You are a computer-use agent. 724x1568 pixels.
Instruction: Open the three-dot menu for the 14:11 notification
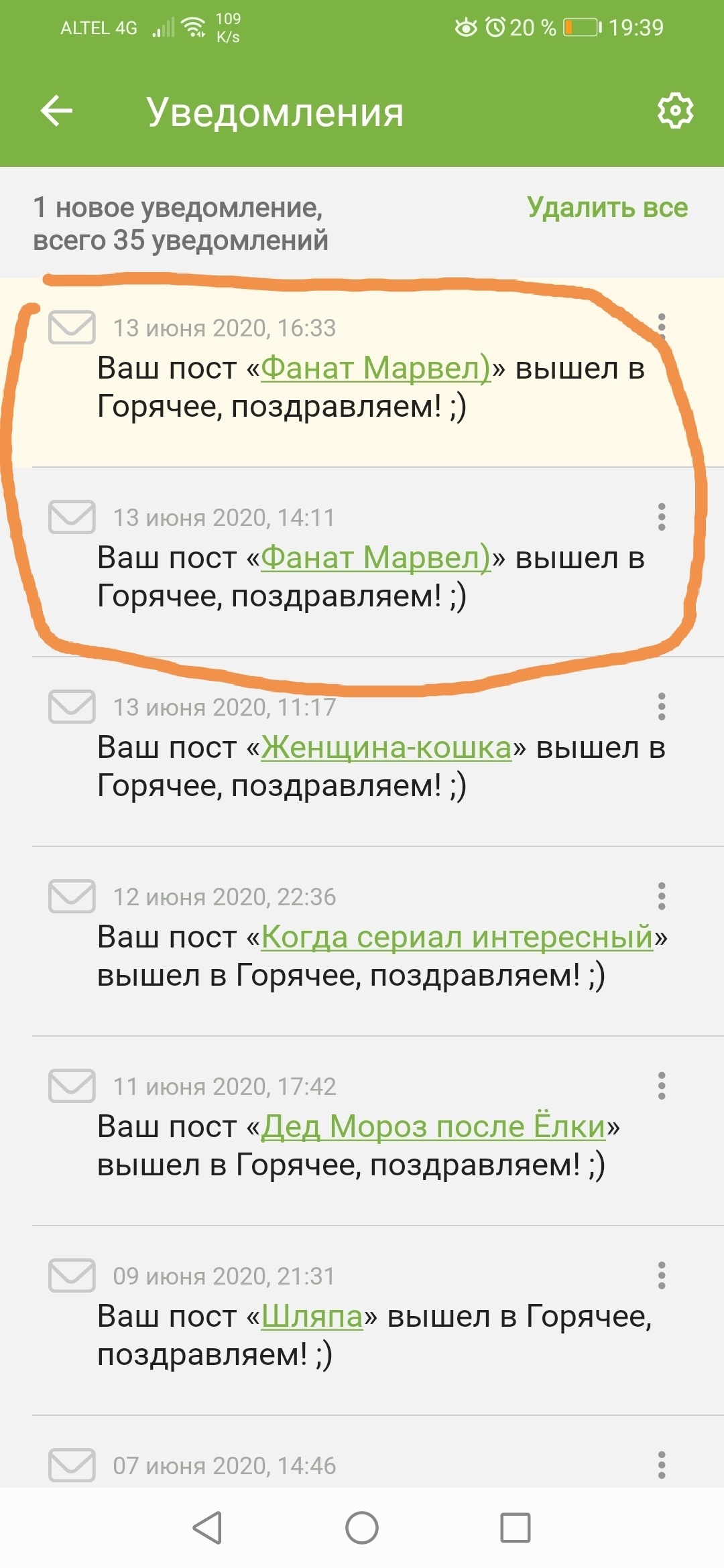(662, 517)
